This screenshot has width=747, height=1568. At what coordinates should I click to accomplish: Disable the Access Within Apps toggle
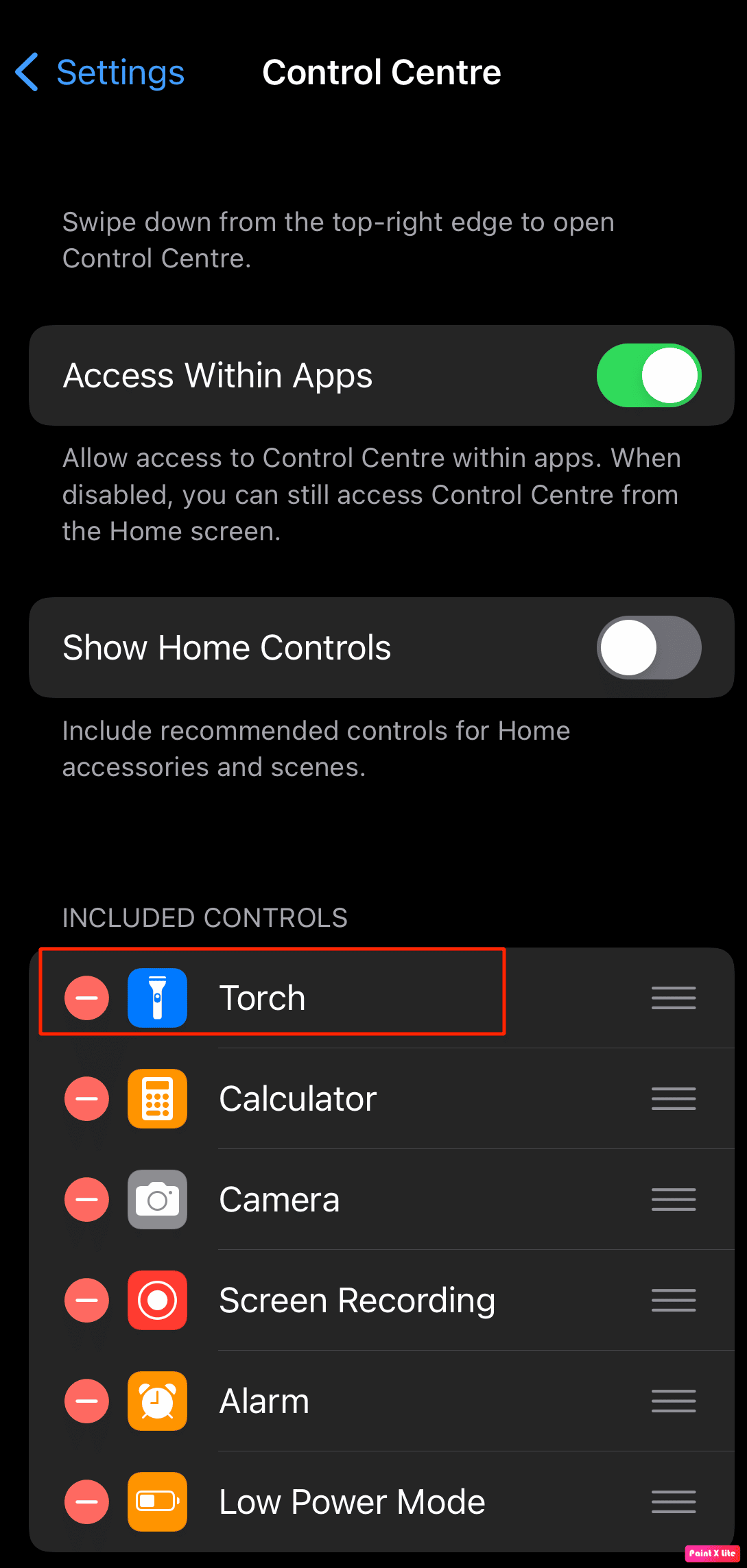click(x=648, y=376)
